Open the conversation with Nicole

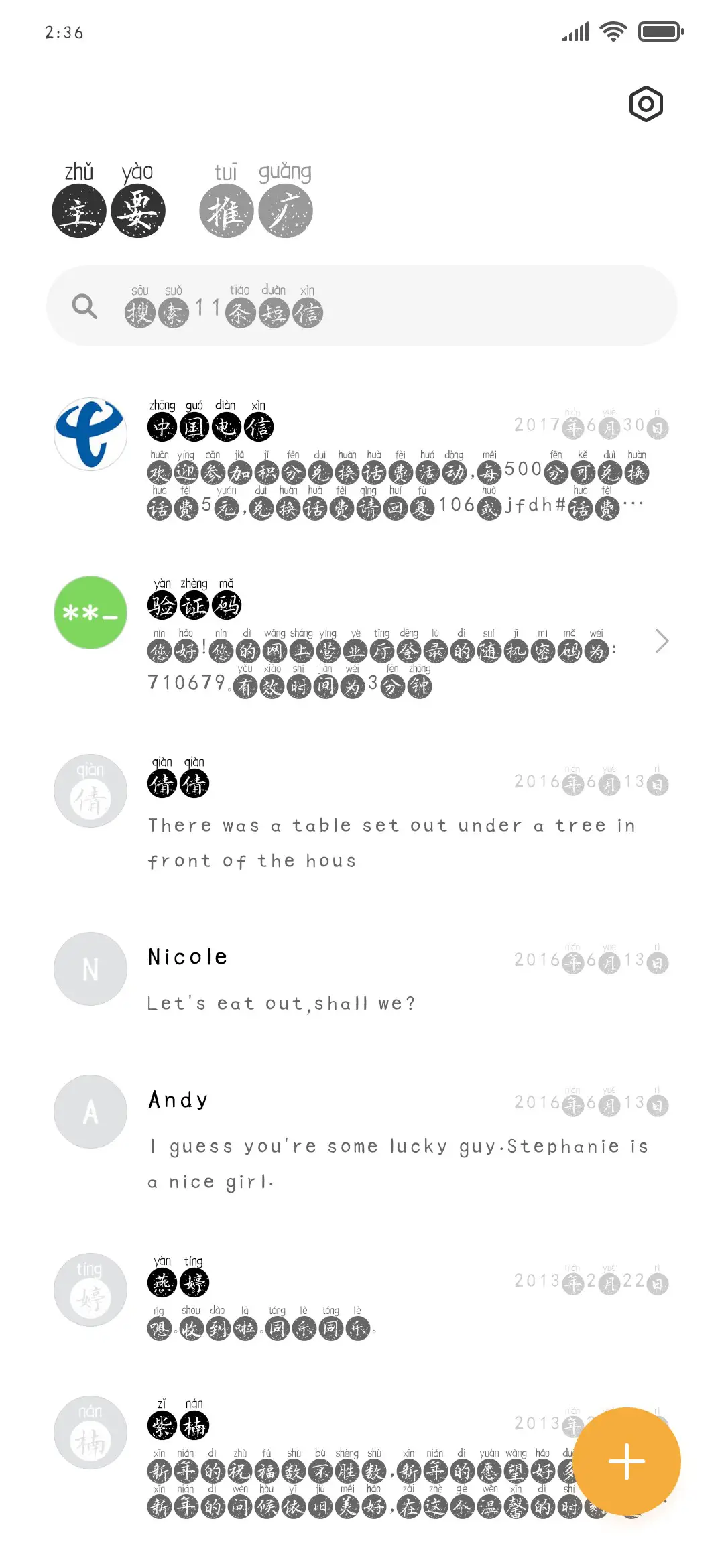pos(362,978)
